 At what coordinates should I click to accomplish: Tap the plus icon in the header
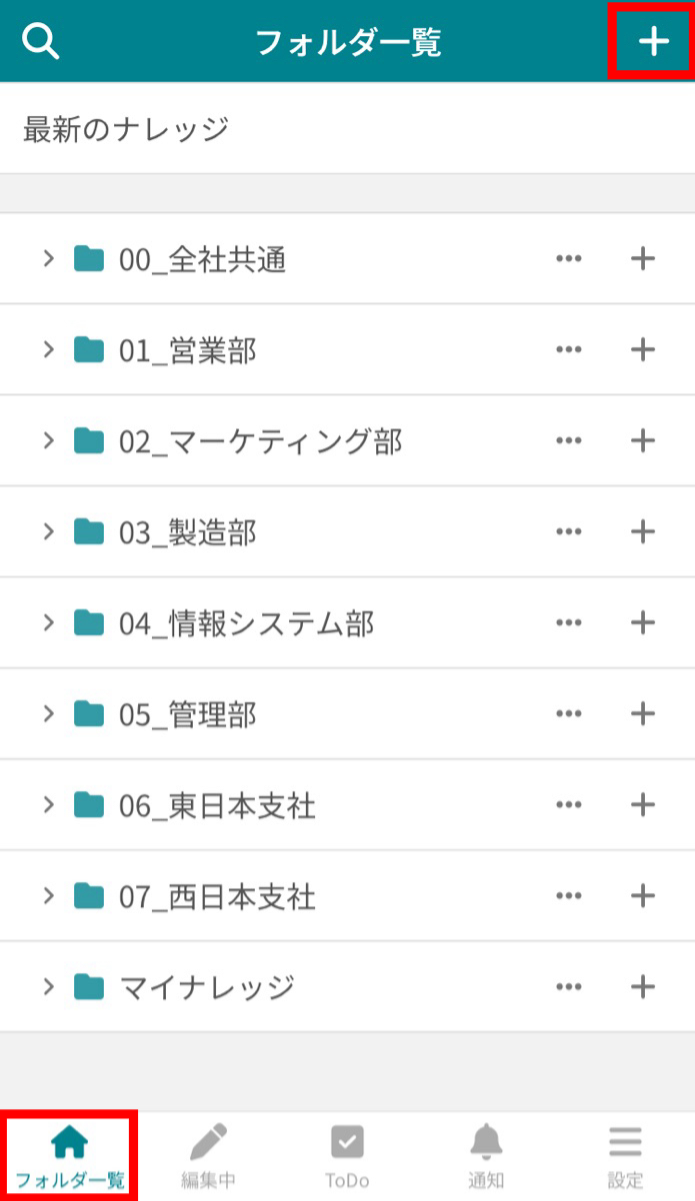653,42
